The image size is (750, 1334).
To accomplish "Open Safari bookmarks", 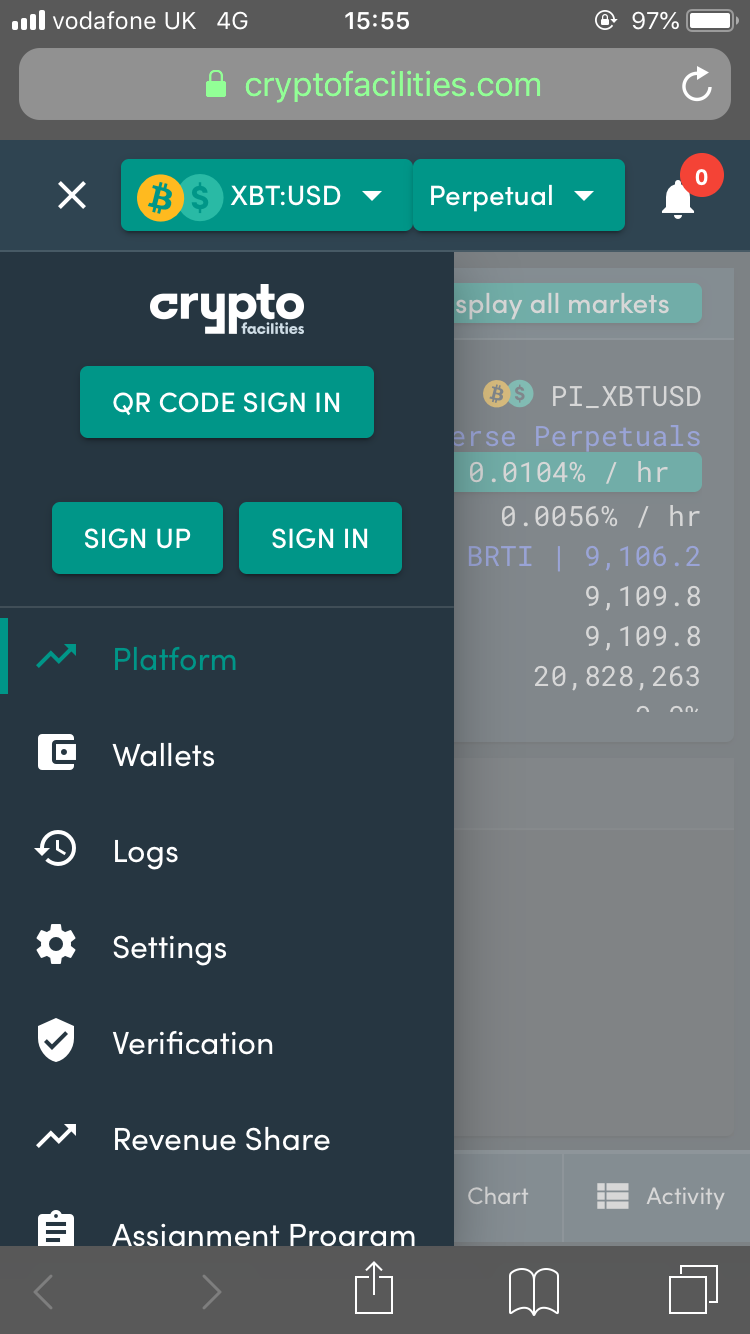I will (533, 1292).
